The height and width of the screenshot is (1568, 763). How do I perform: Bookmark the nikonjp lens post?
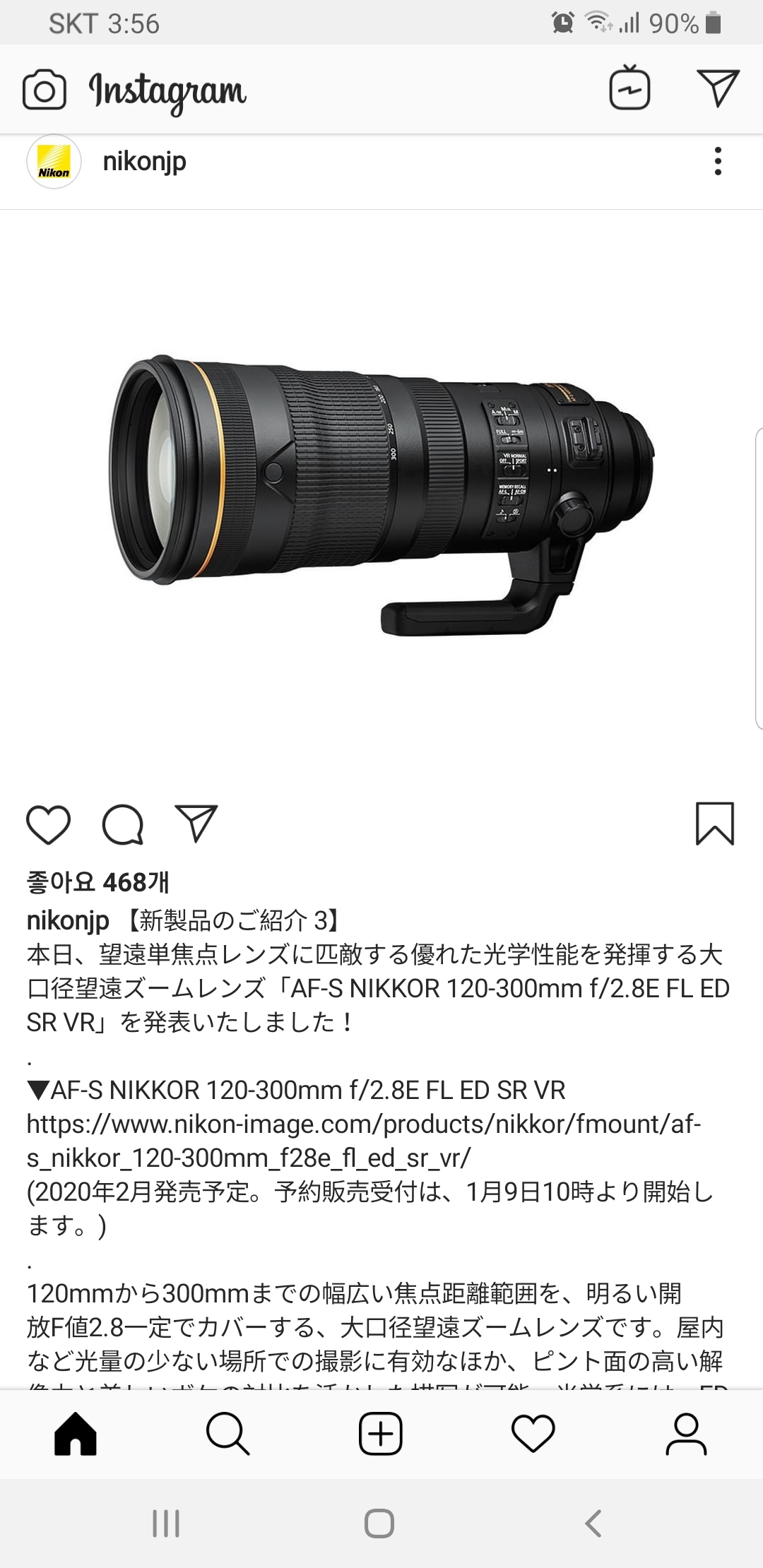715,824
